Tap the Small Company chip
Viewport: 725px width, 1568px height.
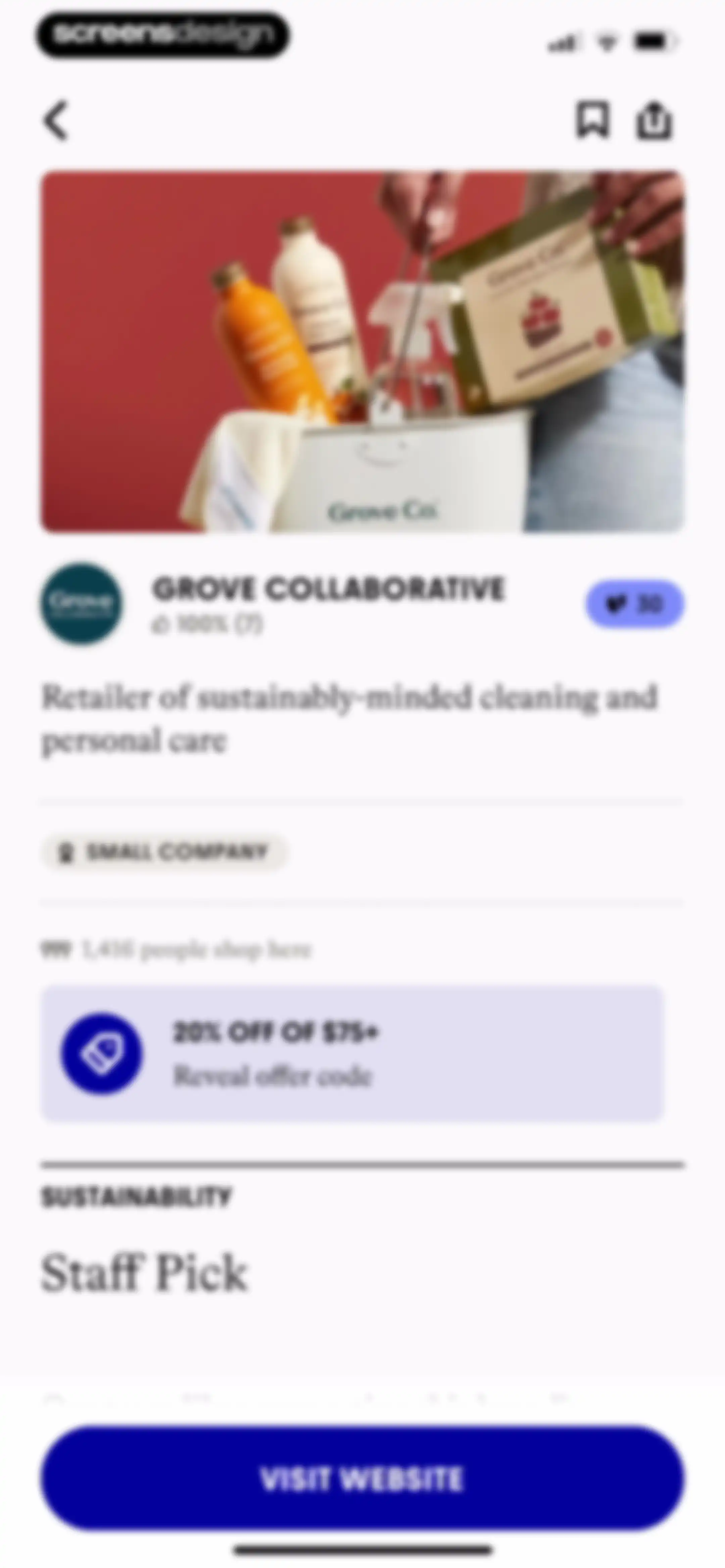coord(164,851)
